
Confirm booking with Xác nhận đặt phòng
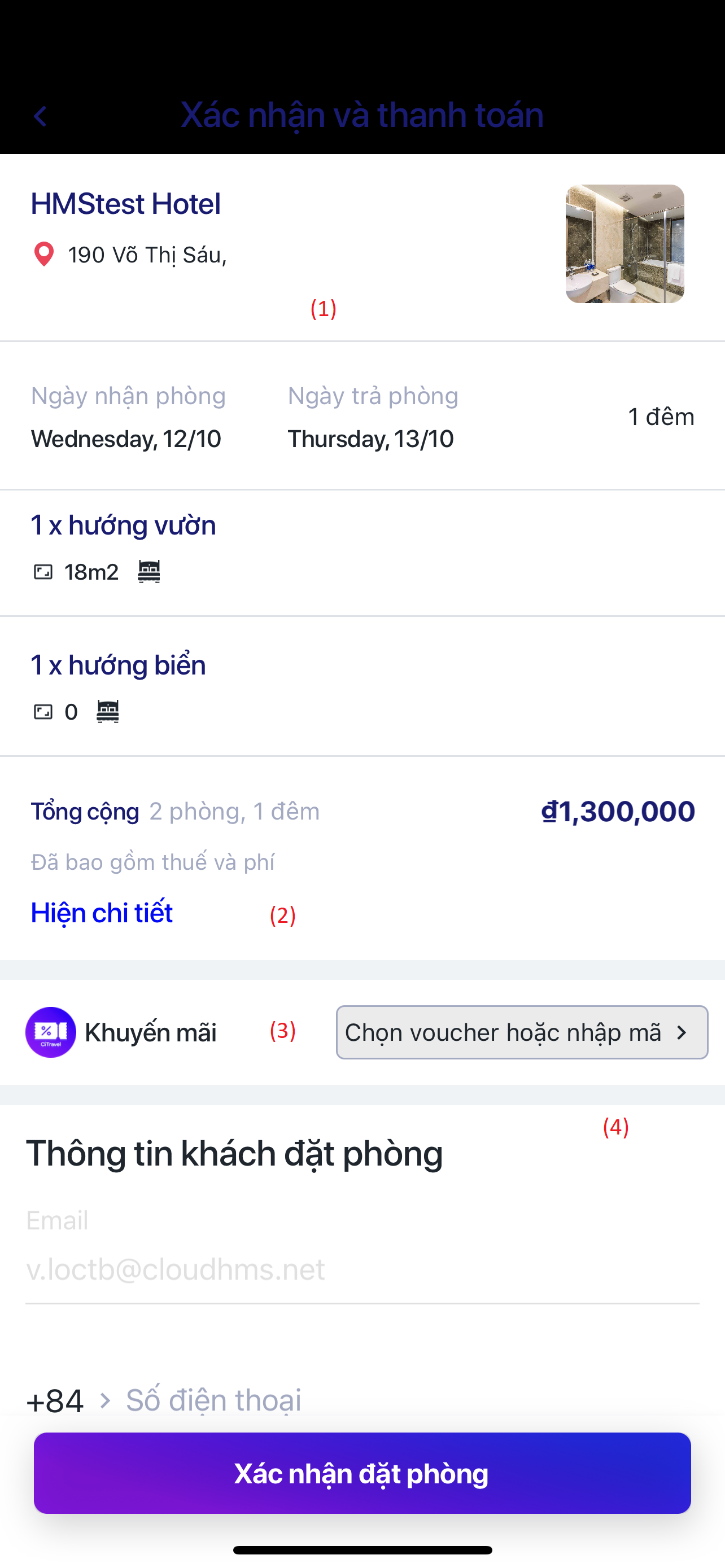tap(362, 1473)
